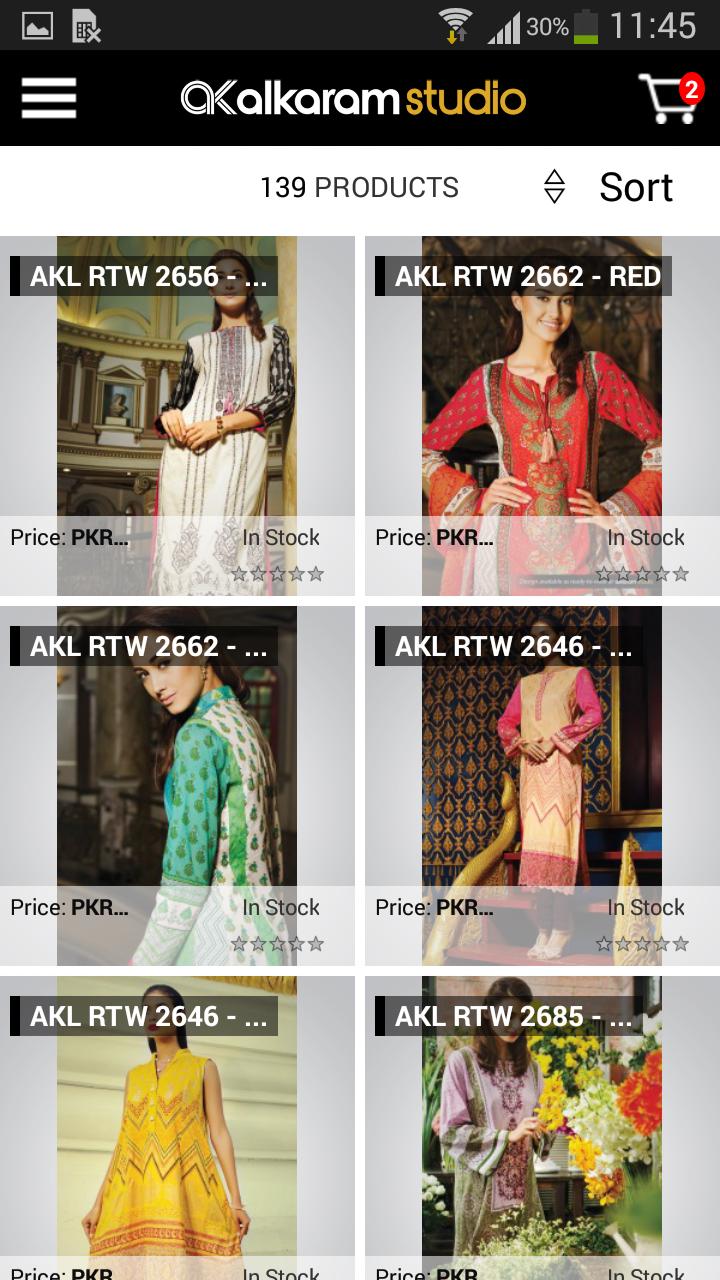
Task: Open the shopping cart
Action: coord(669,98)
